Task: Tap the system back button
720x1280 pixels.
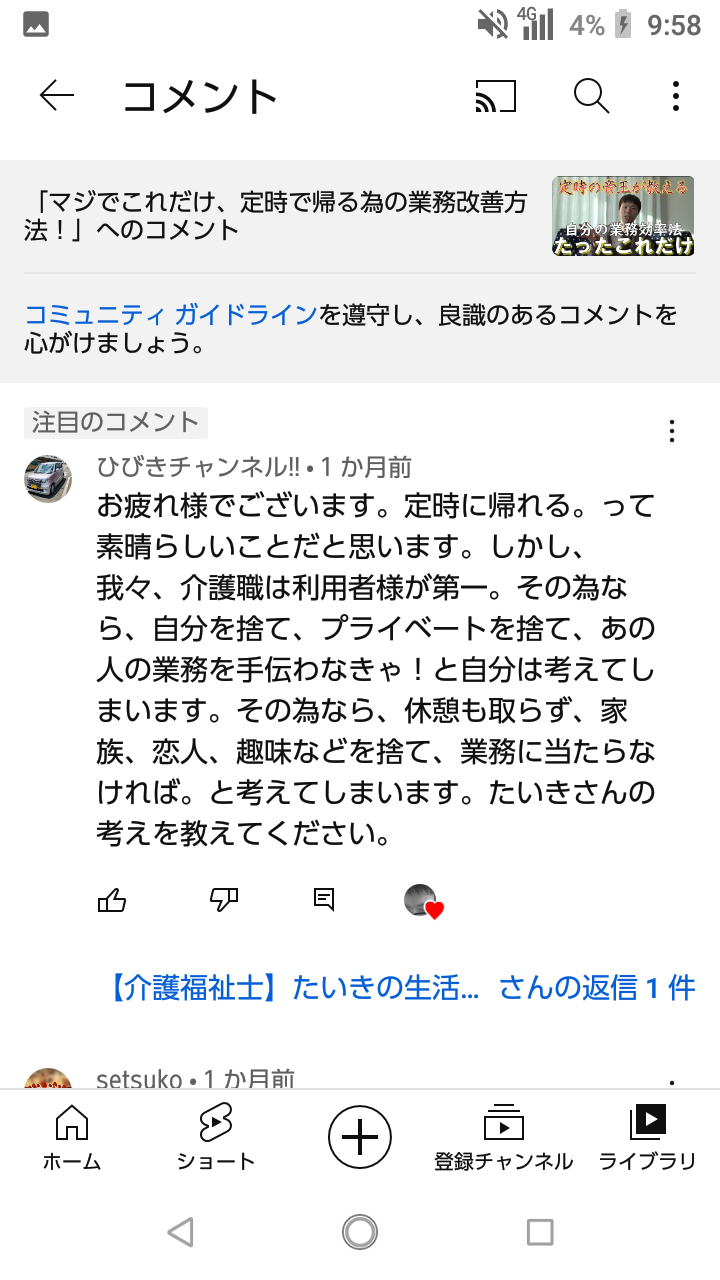Action: [180, 1231]
